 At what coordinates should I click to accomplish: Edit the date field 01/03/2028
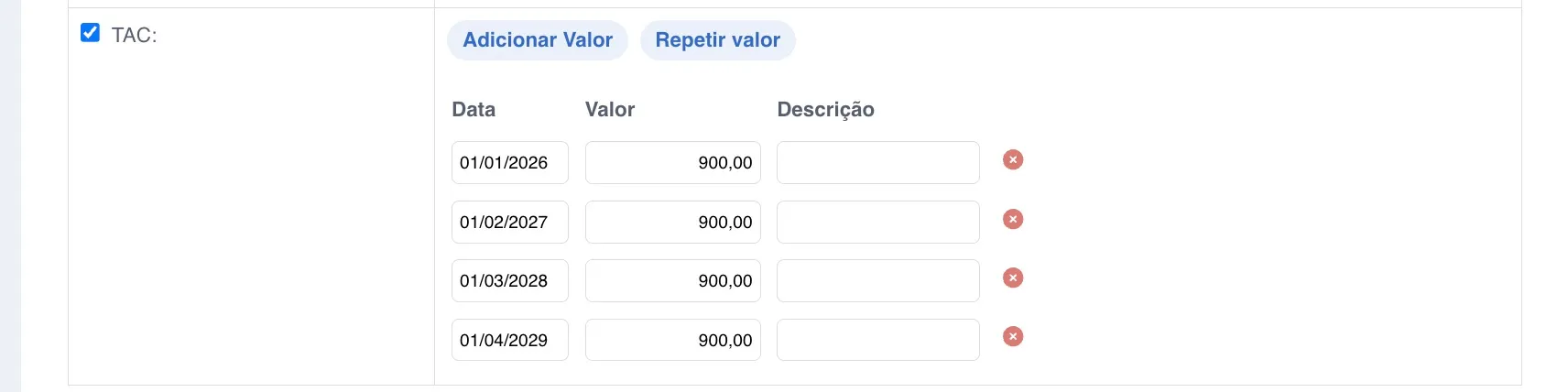pos(509,281)
